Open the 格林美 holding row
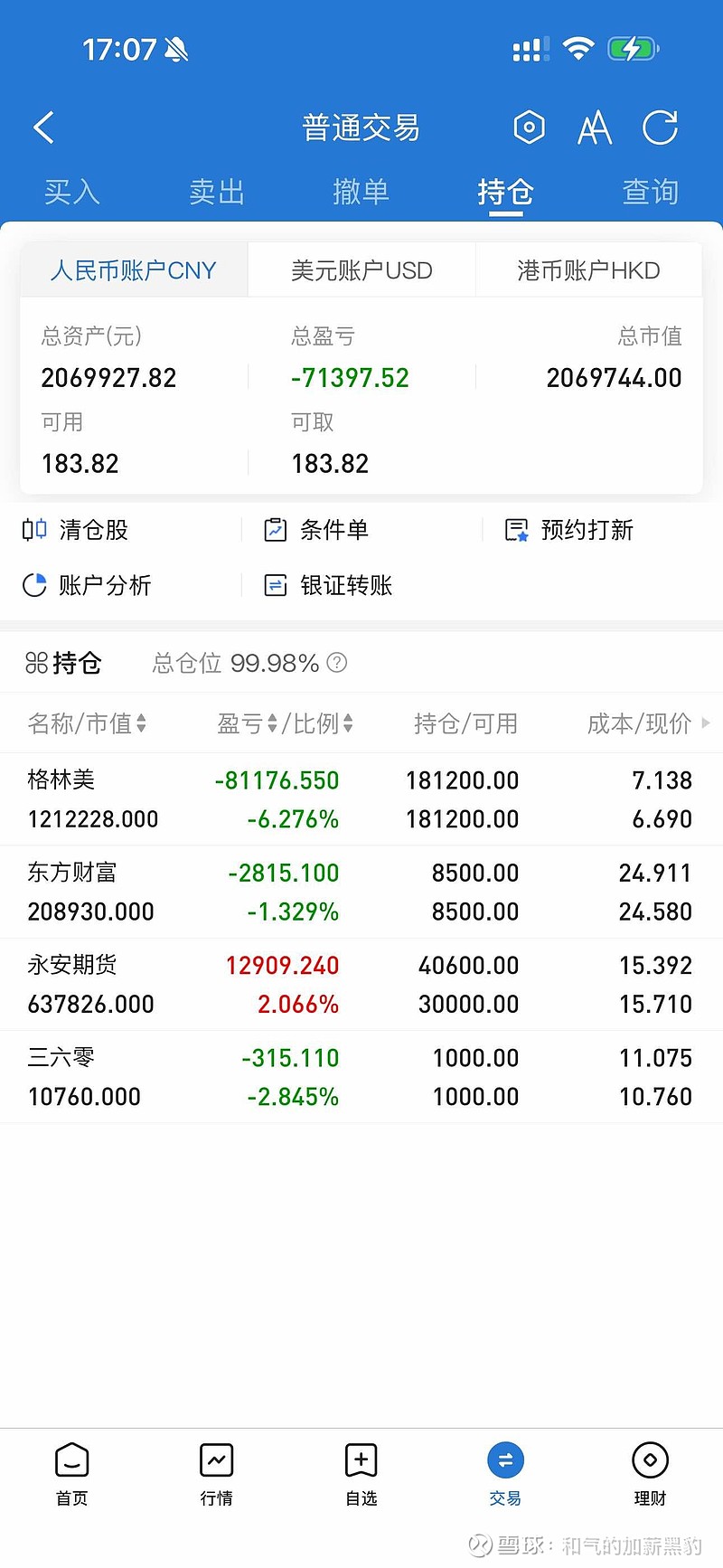This screenshot has height=1568, width=723. (361, 799)
